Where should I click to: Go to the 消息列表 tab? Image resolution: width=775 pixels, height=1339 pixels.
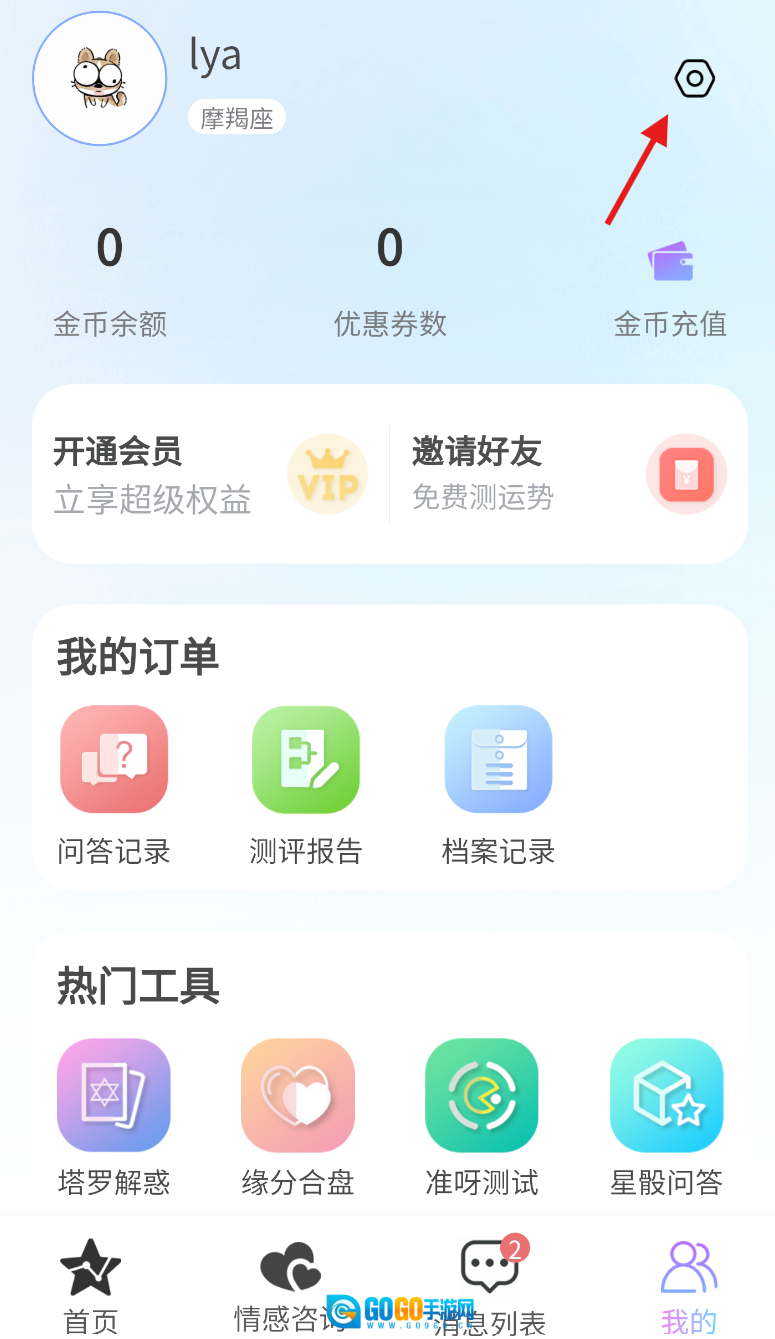[489, 1285]
